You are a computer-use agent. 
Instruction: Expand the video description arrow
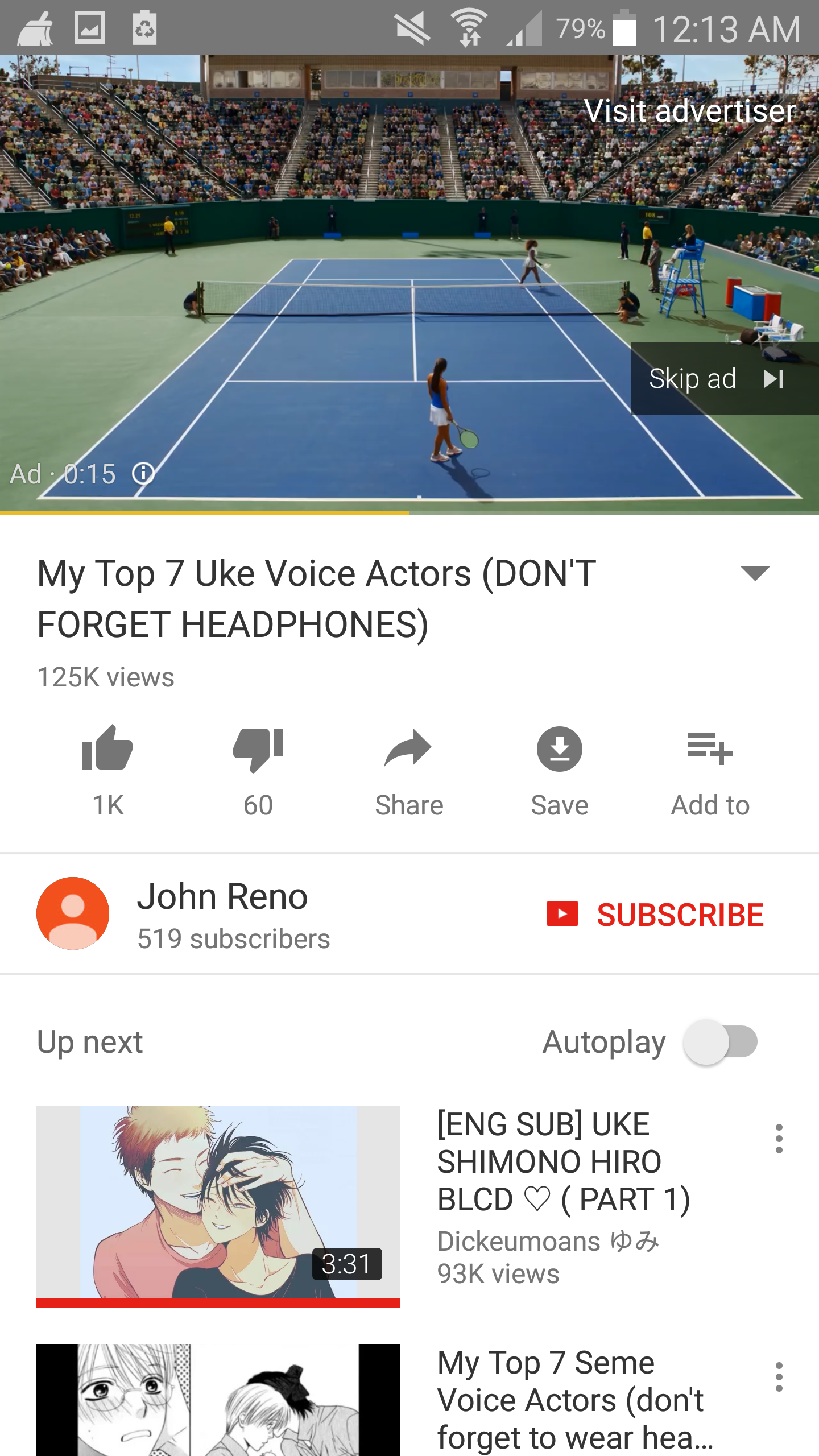click(755, 573)
